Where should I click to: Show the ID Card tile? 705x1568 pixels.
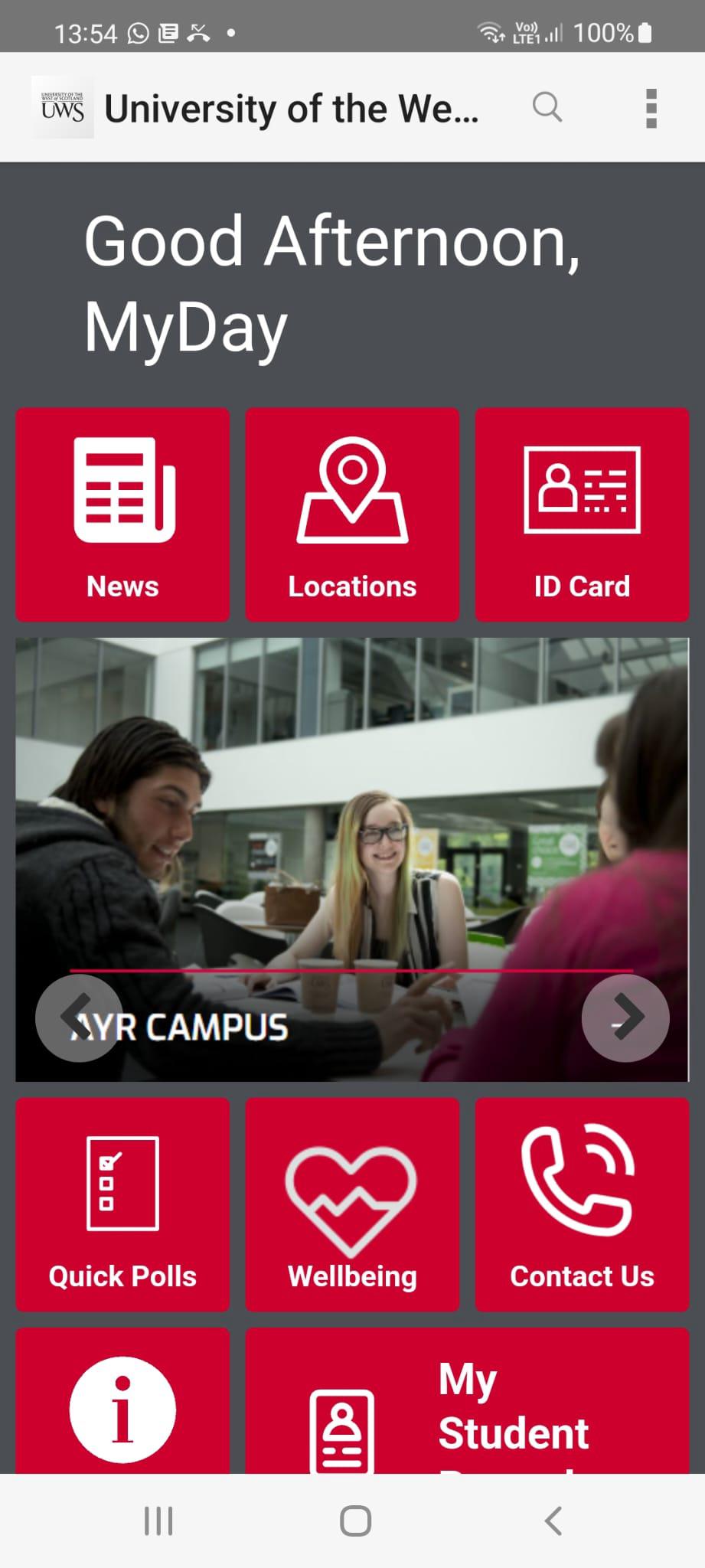coord(582,514)
